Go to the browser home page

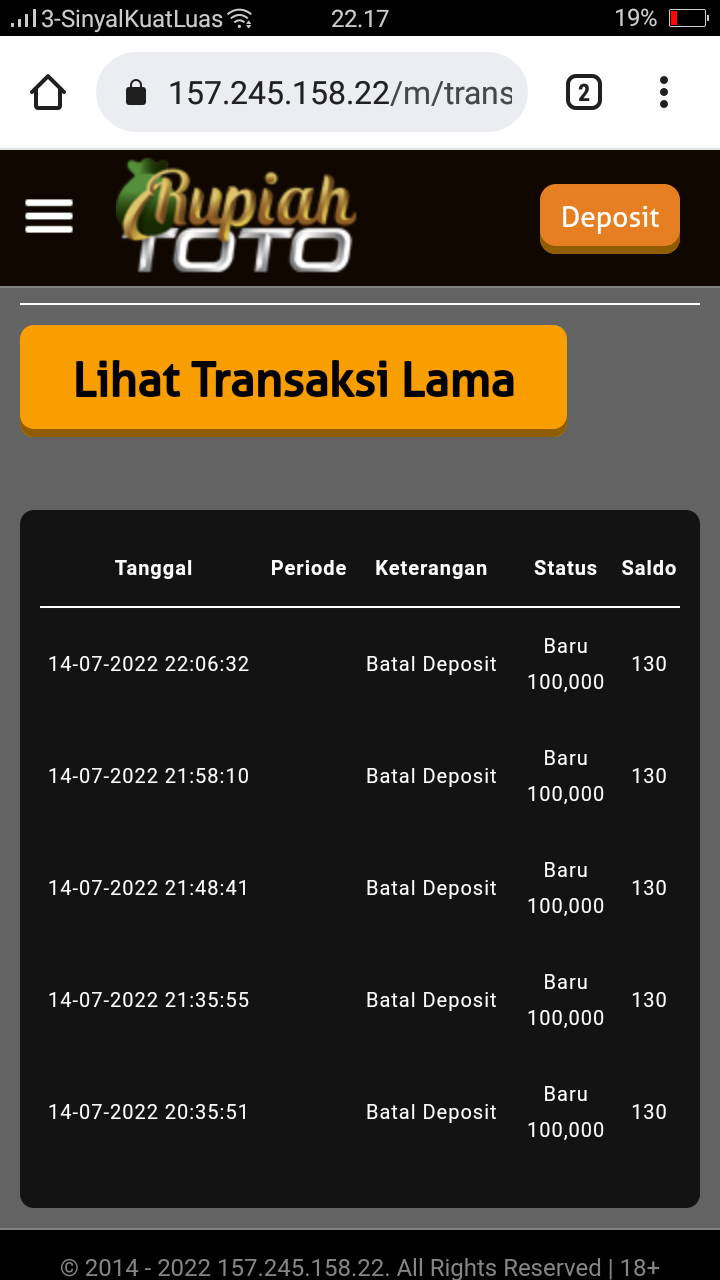click(48, 93)
